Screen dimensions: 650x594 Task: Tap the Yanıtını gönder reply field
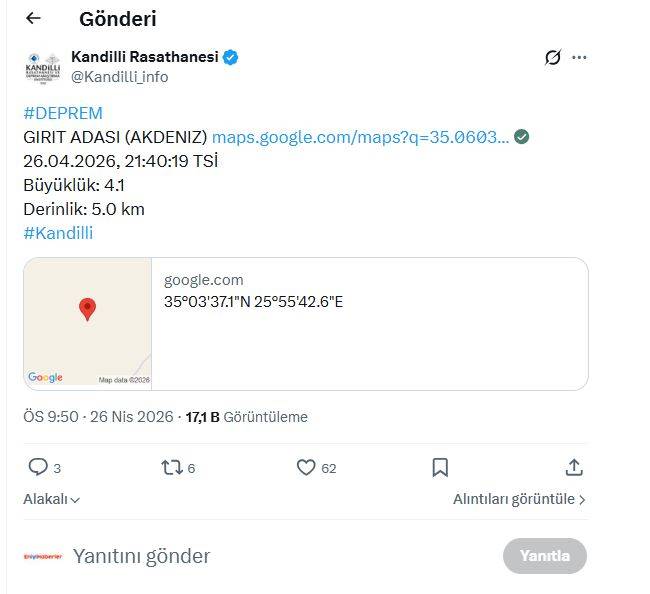[141, 556]
